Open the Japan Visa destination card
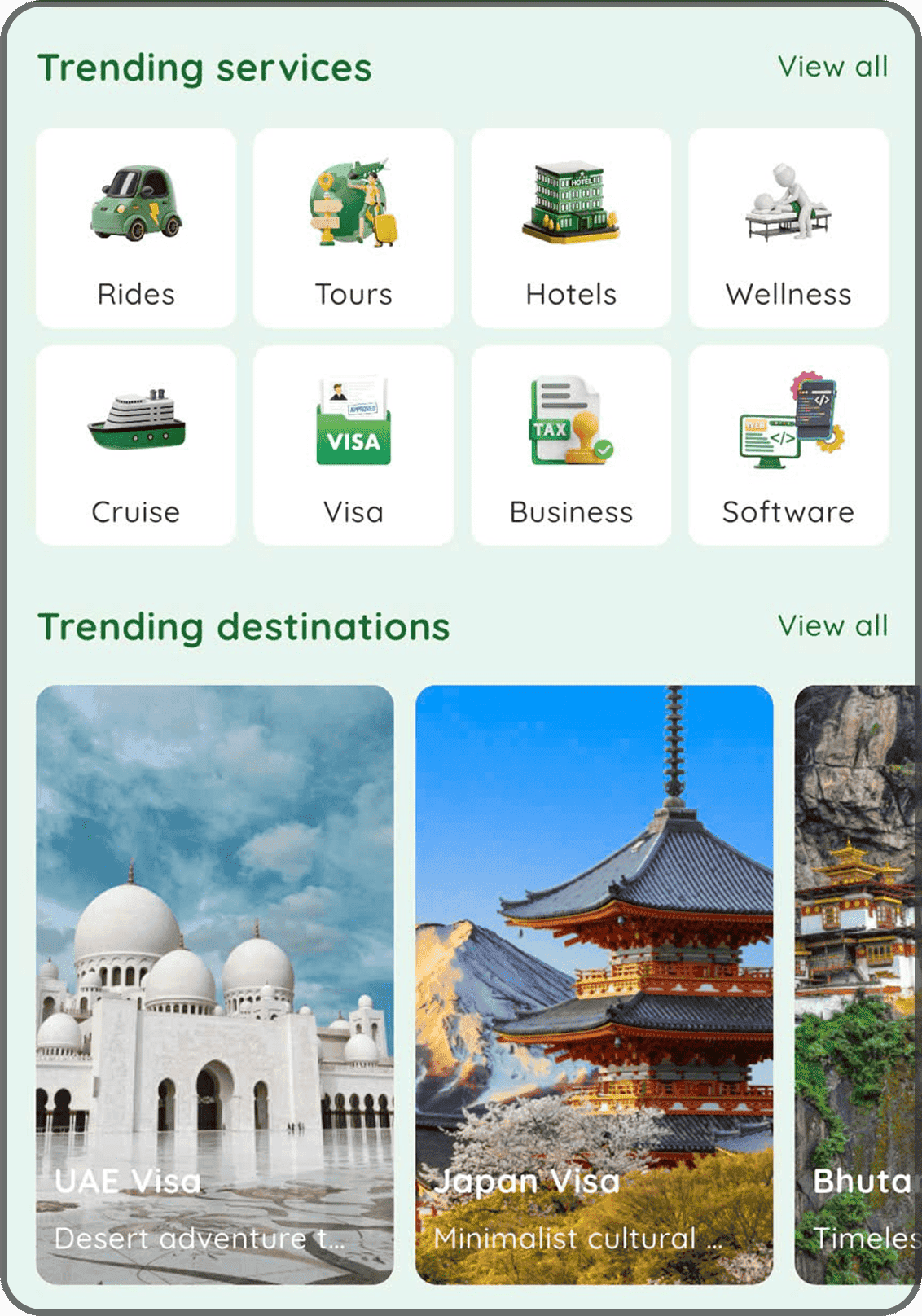922x1316 pixels. (594, 984)
